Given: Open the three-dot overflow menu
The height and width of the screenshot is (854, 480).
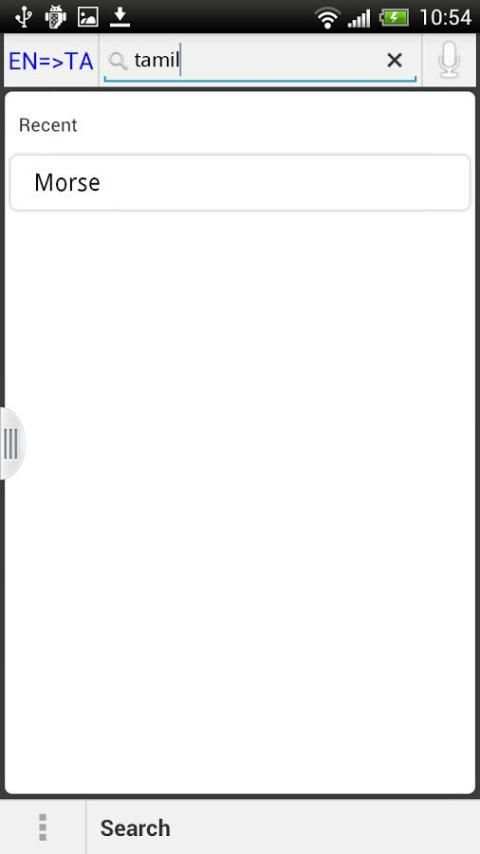Looking at the screenshot, I should (x=43, y=828).
